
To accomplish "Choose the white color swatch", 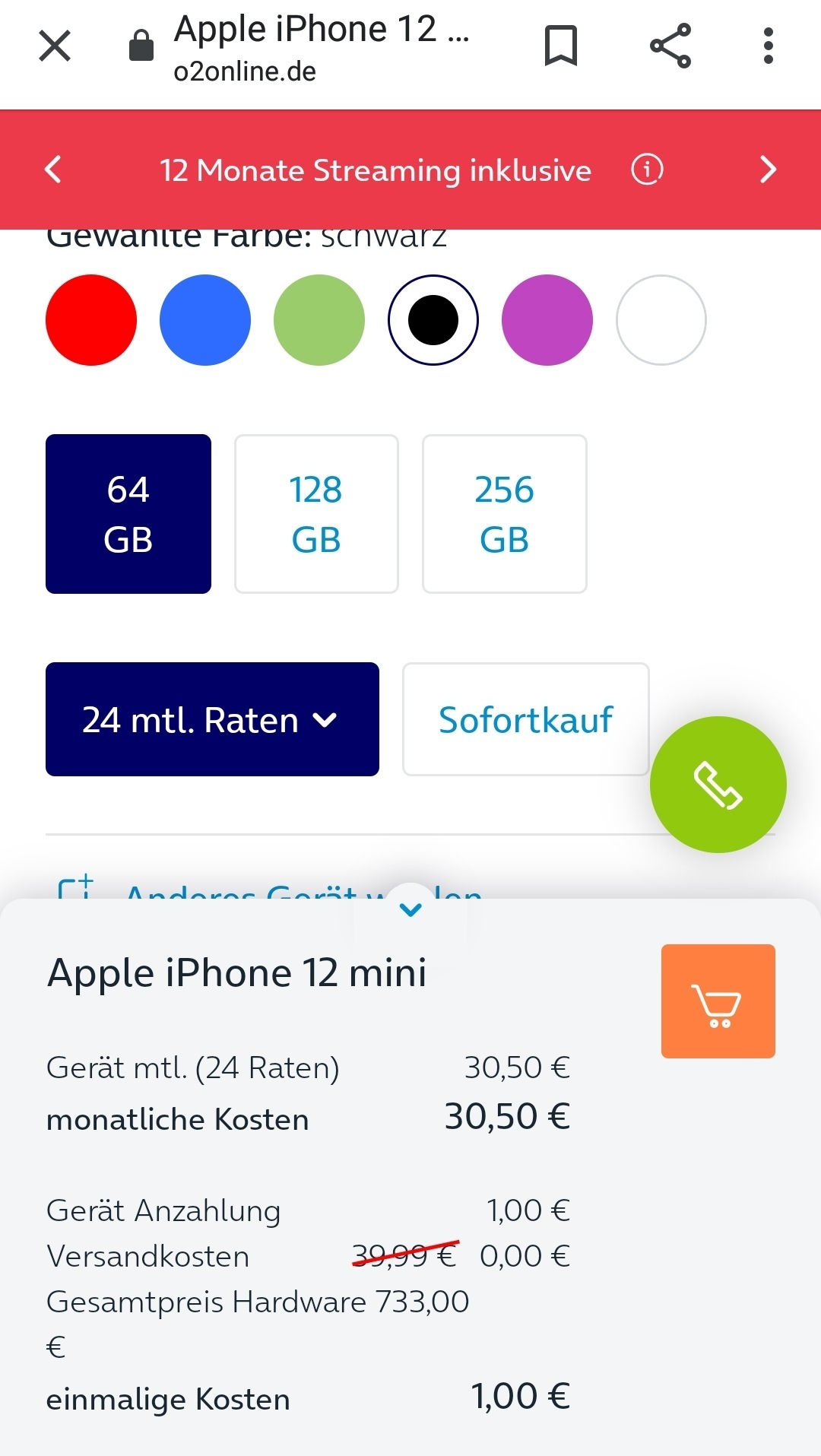I will point(661,320).
